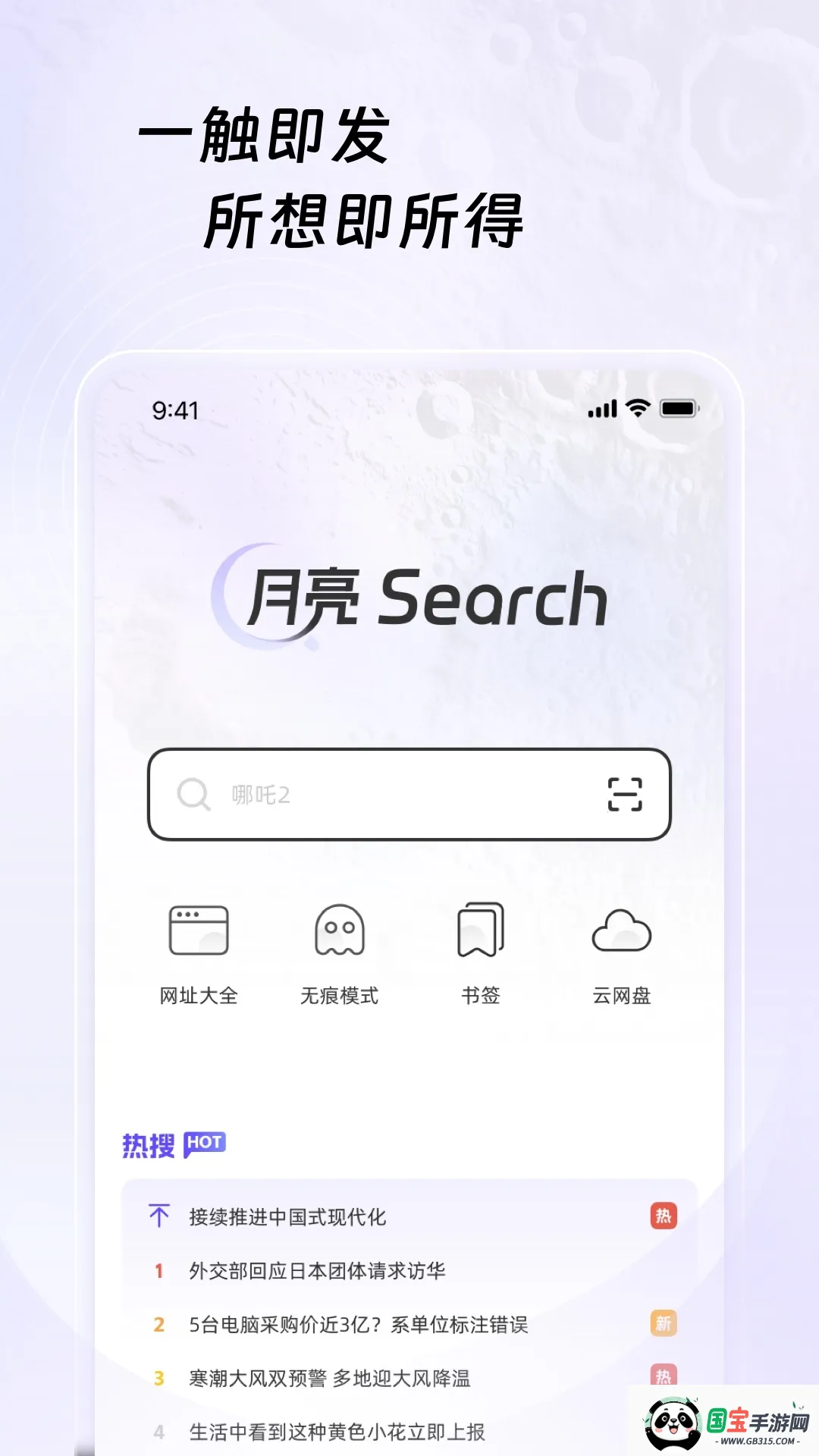Tap the 新 tag on topic number 2
This screenshot has height=1456, width=819.
(664, 1324)
